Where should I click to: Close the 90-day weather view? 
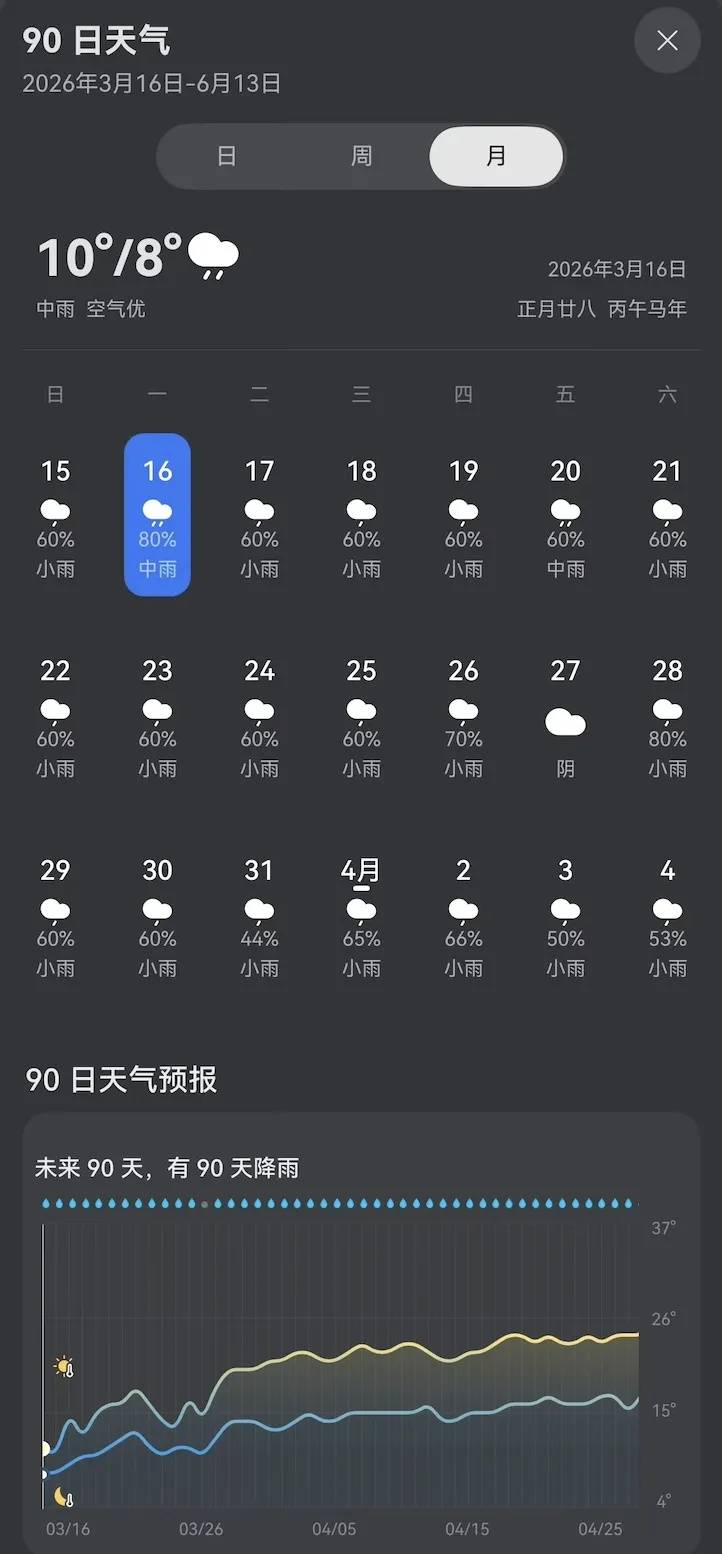[x=667, y=41]
